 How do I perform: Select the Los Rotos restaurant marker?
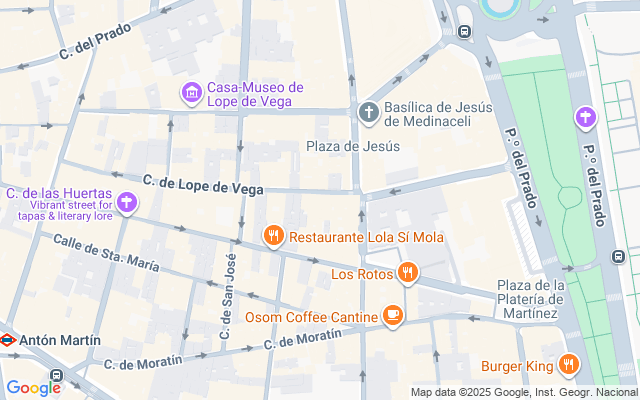click(407, 272)
